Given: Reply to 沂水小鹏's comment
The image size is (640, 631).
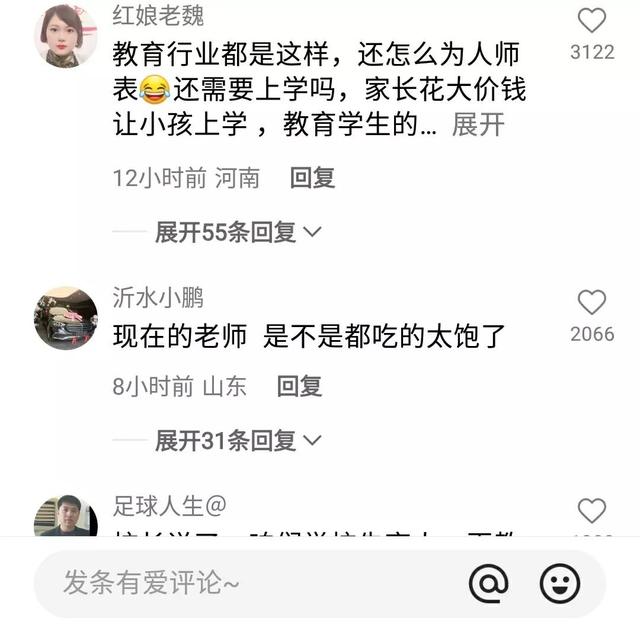Looking at the screenshot, I should pos(299,386).
